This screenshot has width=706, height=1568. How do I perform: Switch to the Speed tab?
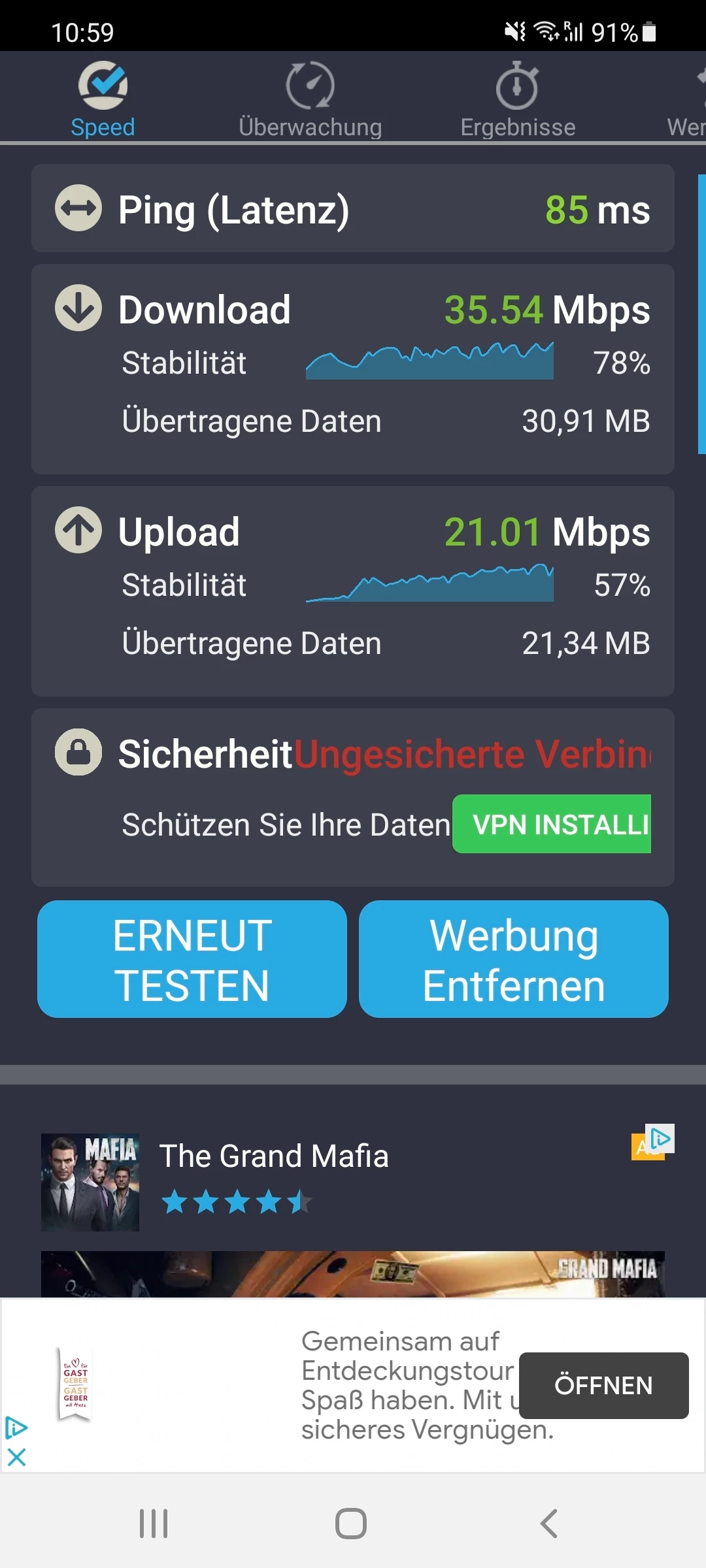tap(103, 99)
